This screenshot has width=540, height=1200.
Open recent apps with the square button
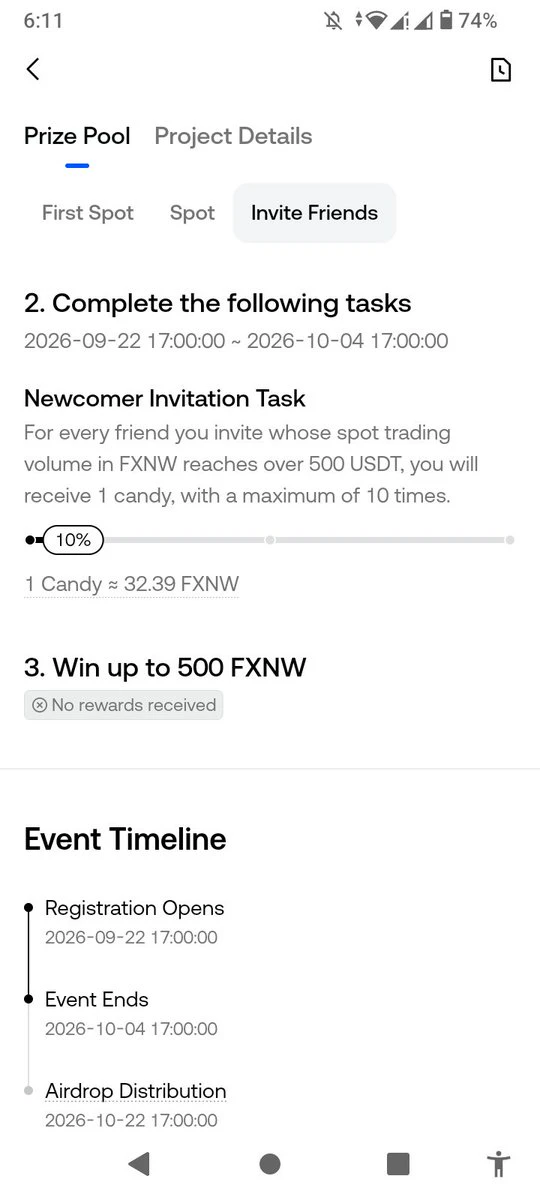(x=398, y=1163)
